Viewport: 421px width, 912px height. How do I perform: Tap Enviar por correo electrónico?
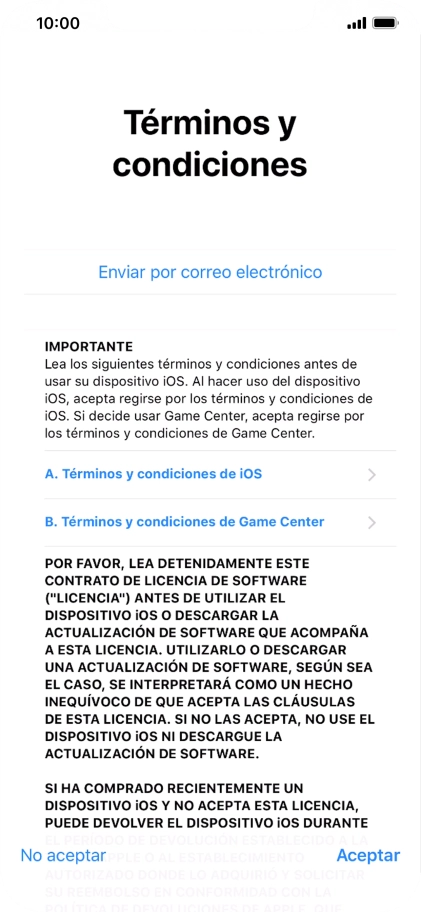point(210,272)
